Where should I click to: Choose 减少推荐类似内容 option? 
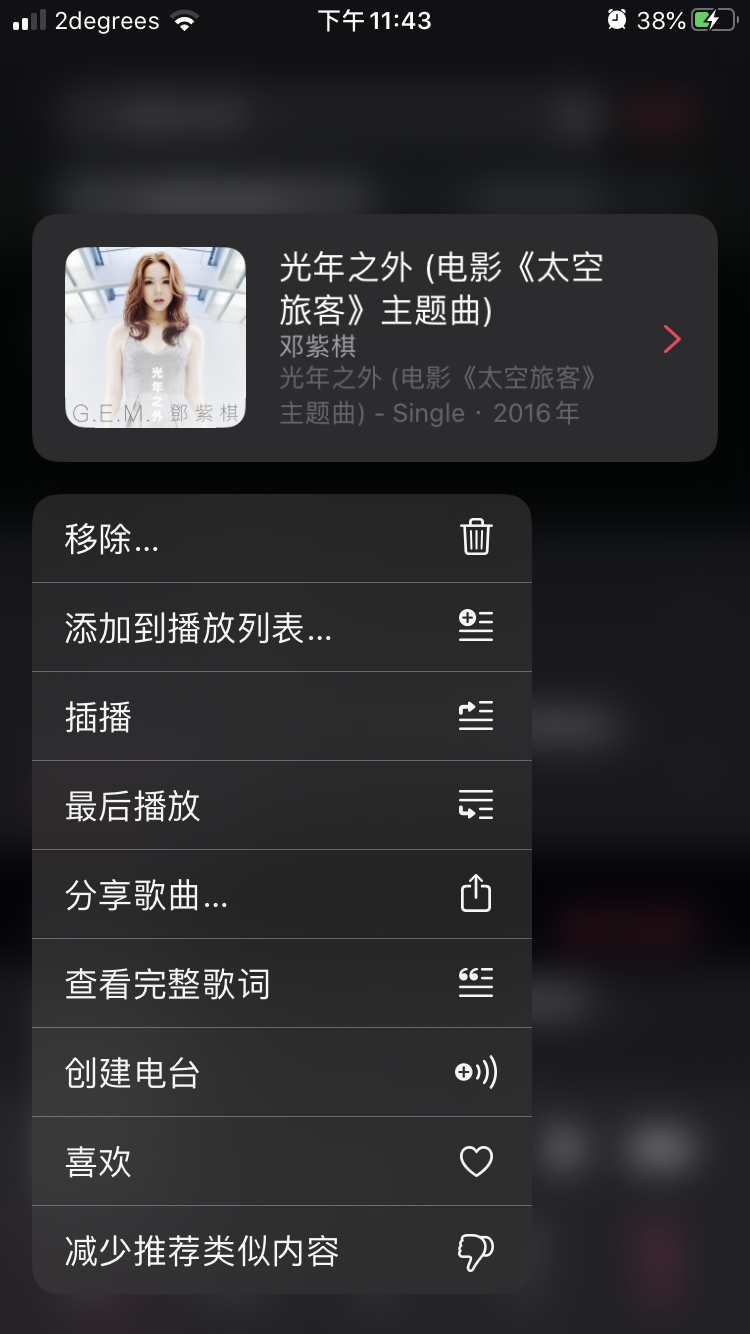point(281,1250)
